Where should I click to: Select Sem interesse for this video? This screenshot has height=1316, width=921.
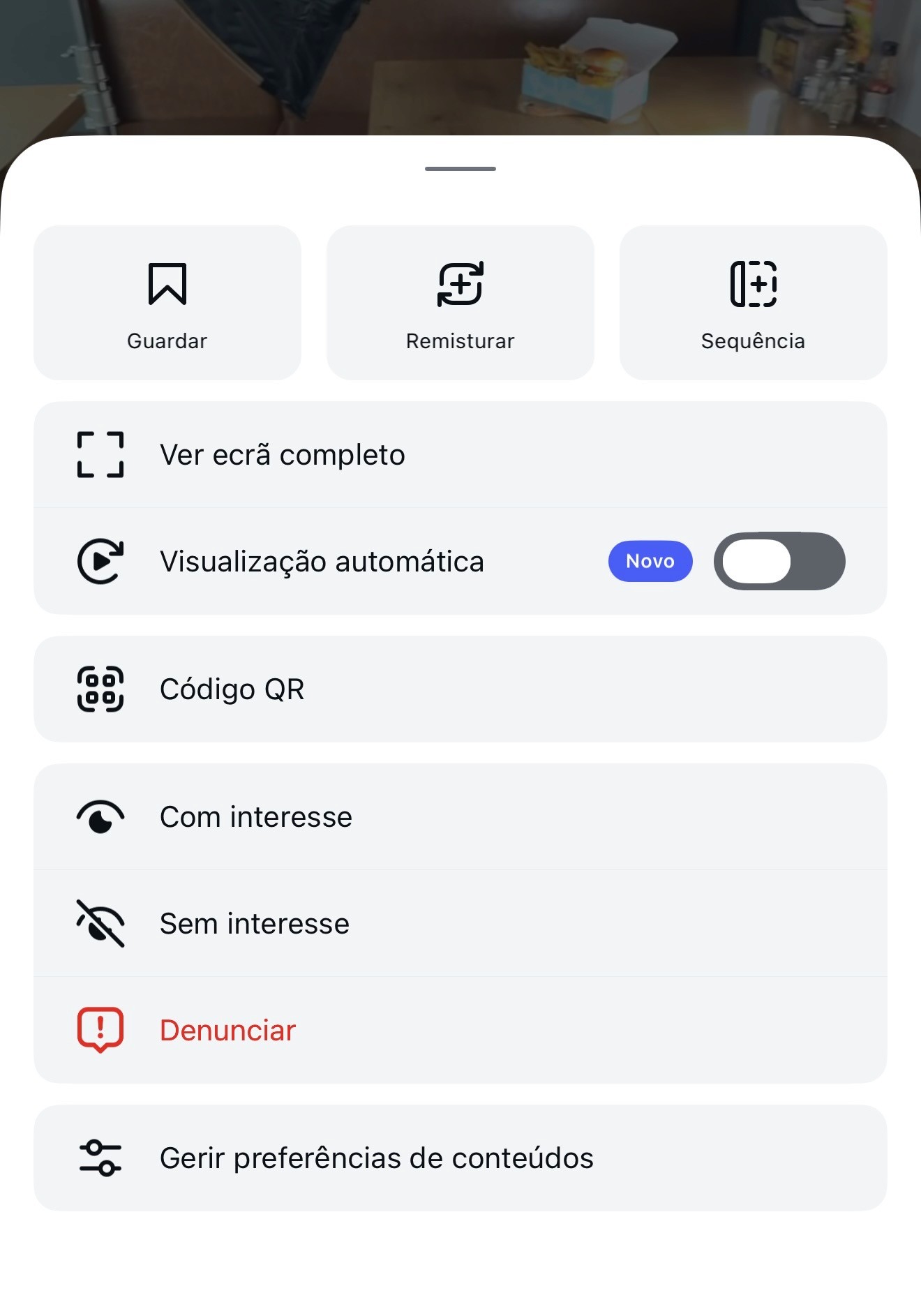[x=460, y=923]
